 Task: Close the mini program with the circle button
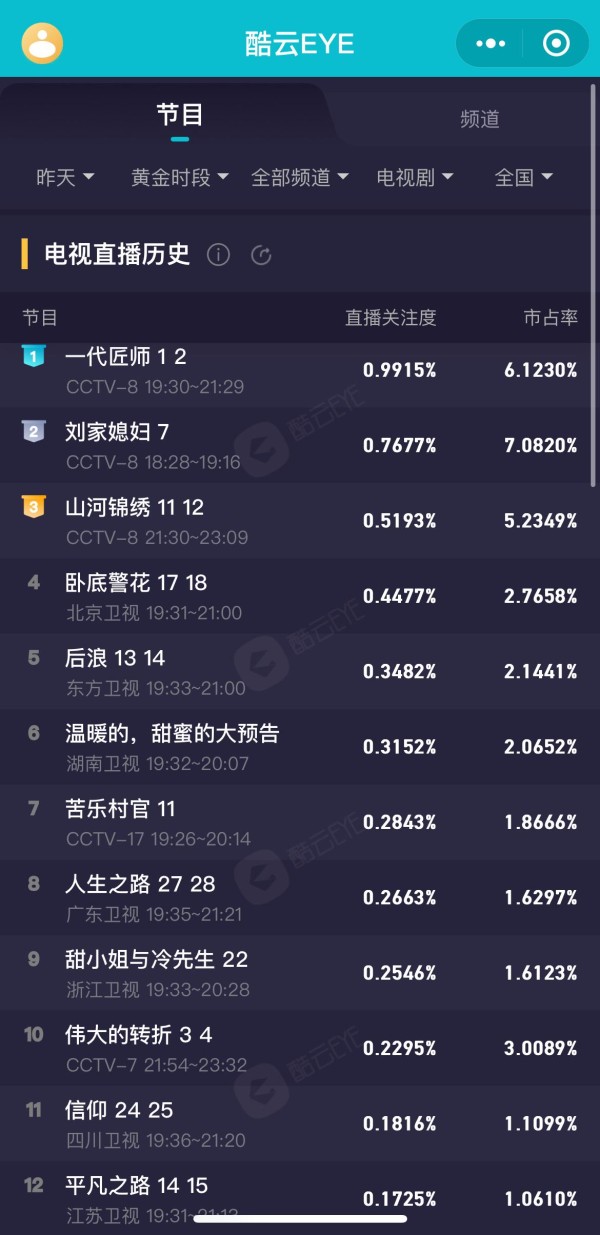tap(556, 43)
